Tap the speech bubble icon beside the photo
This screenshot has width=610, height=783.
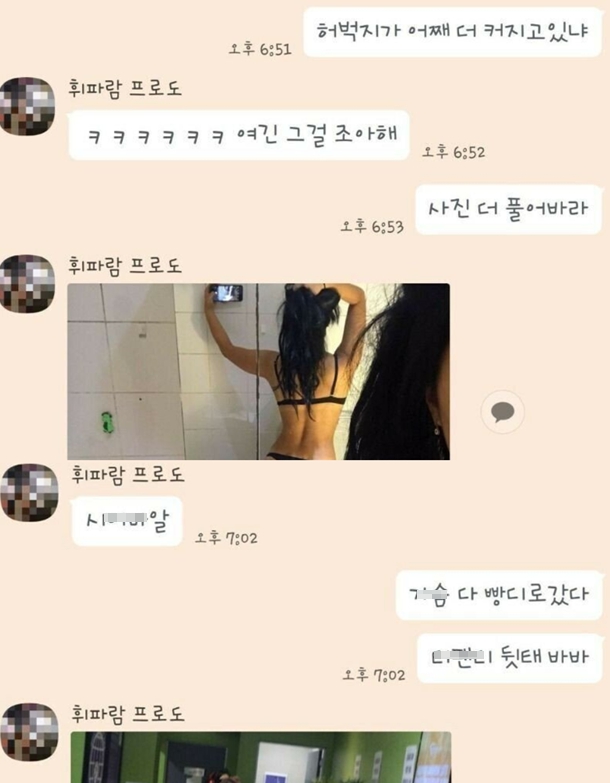[503, 411]
